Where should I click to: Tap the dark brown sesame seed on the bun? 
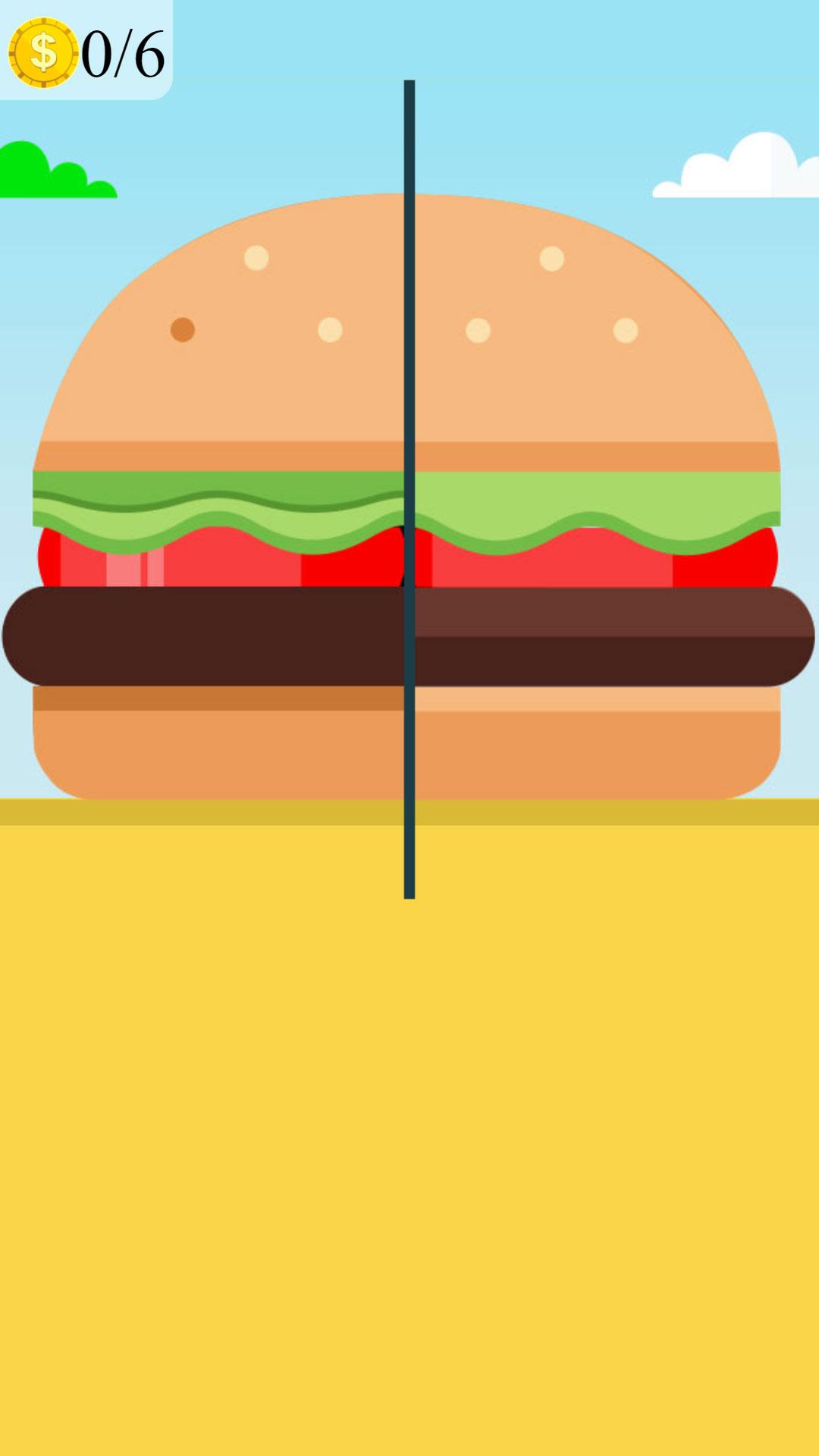183,330
